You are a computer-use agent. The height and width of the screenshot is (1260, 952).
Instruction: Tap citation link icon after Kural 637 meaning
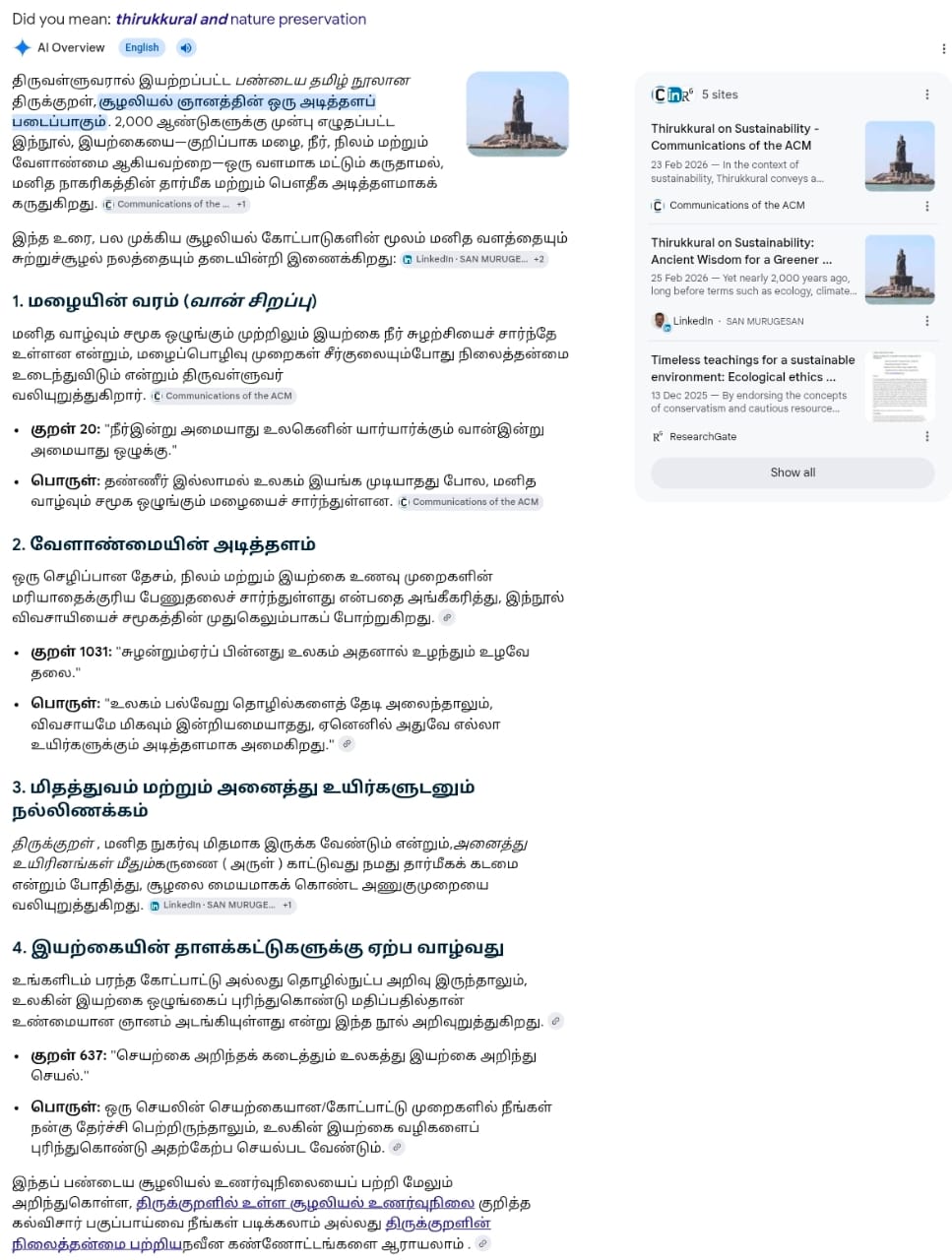point(397,1148)
